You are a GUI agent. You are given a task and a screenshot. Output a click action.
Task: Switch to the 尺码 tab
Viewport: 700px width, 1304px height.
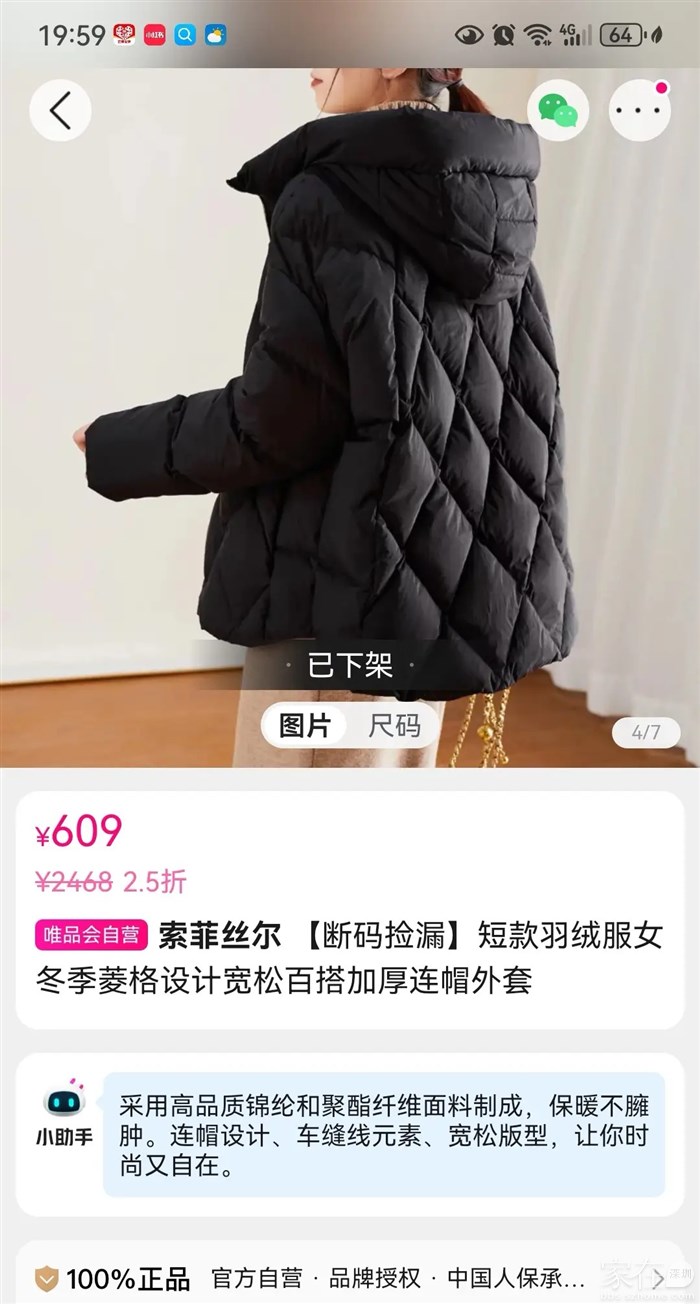click(395, 726)
